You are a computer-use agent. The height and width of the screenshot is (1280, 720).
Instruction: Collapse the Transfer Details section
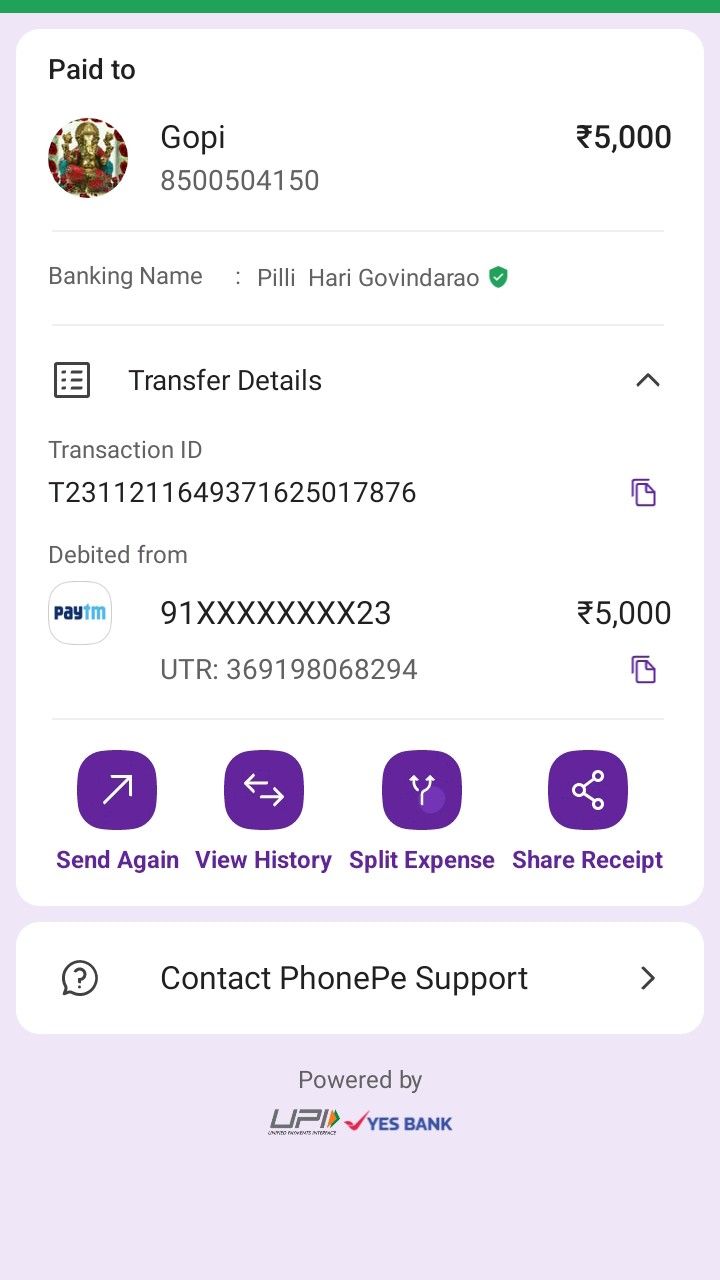pos(648,380)
